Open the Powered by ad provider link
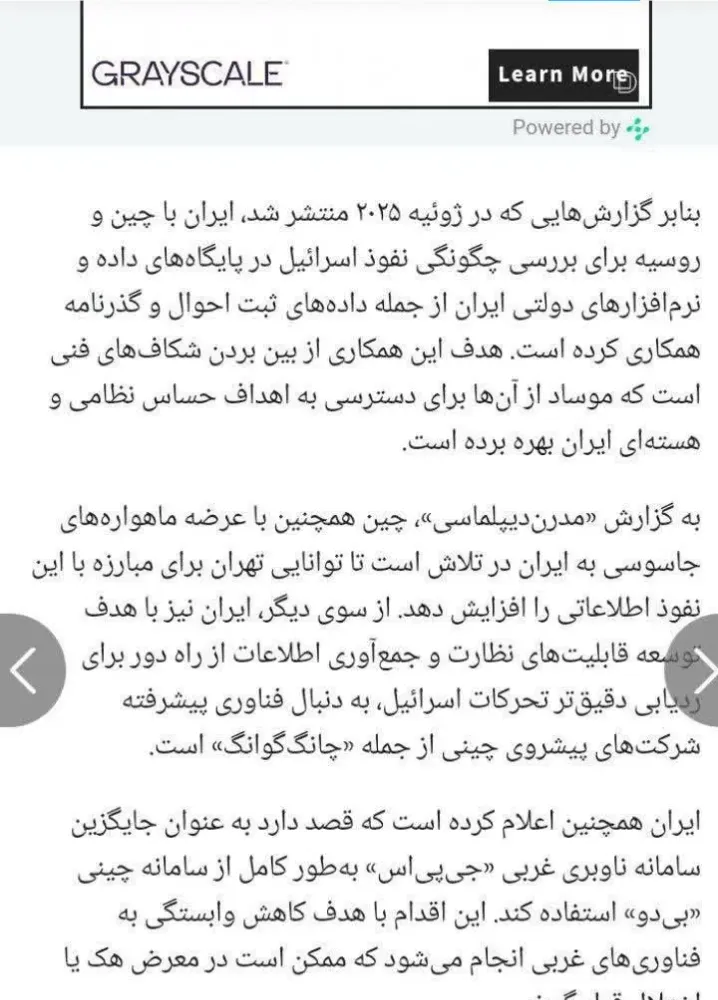Image resolution: width=718 pixels, height=1000 pixels. tap(581, 128)
